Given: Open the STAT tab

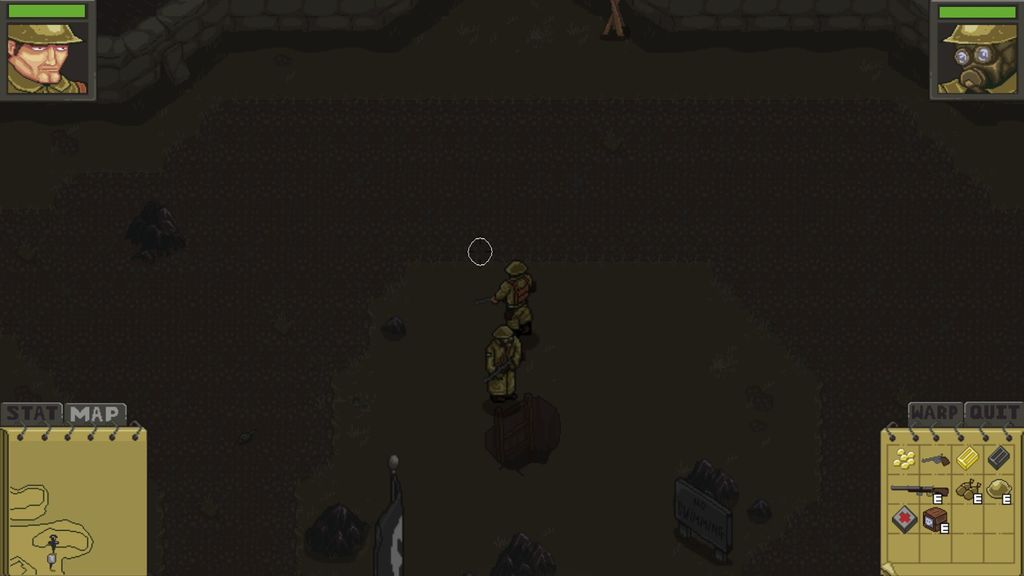Looking at the screenshot, I should pyautogui.click(x=31, y=414).
